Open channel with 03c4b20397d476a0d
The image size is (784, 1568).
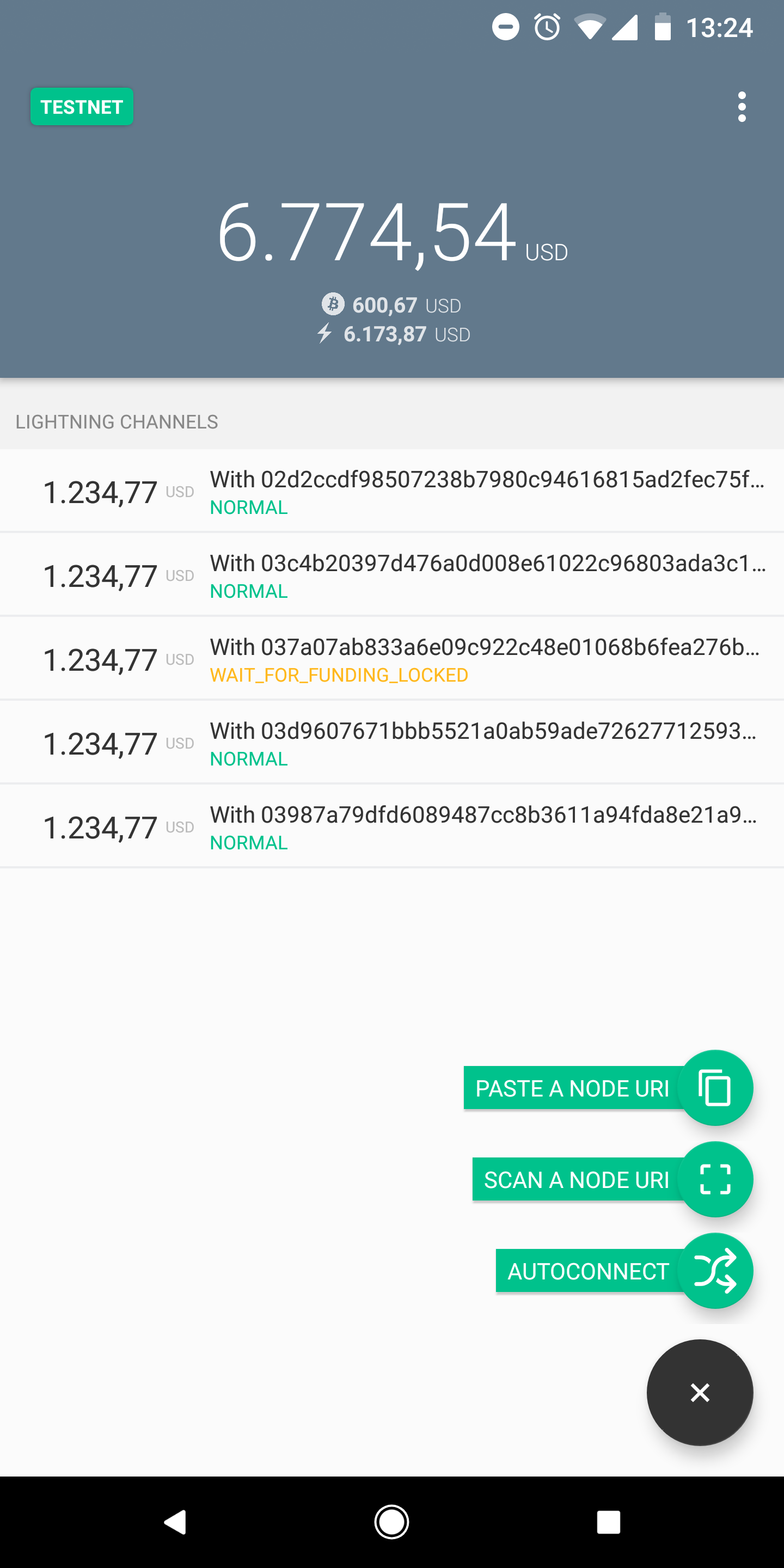392,575
